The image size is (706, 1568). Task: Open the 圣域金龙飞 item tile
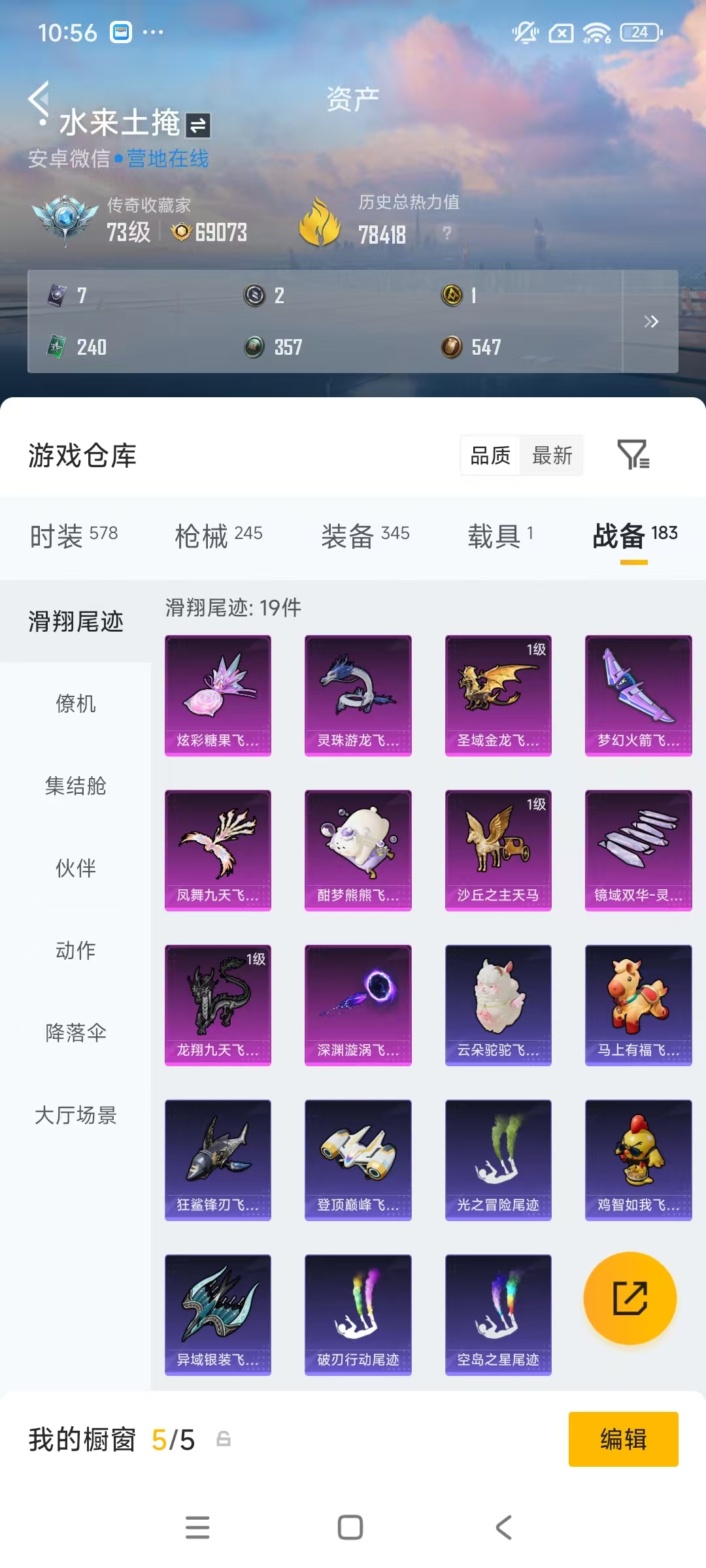tap(498, 696)
